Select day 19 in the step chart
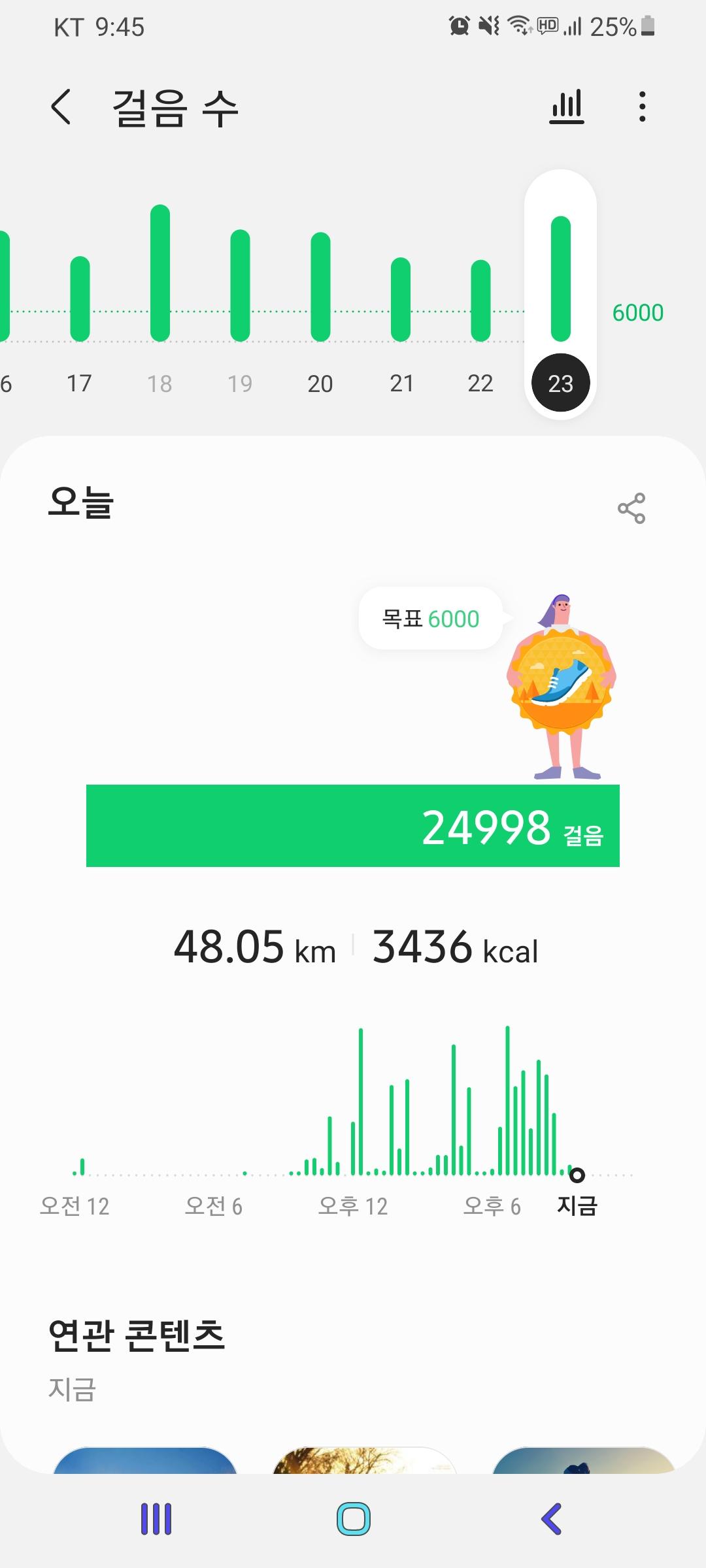The height and width of the screenshot is (1568, 706). 240,383
